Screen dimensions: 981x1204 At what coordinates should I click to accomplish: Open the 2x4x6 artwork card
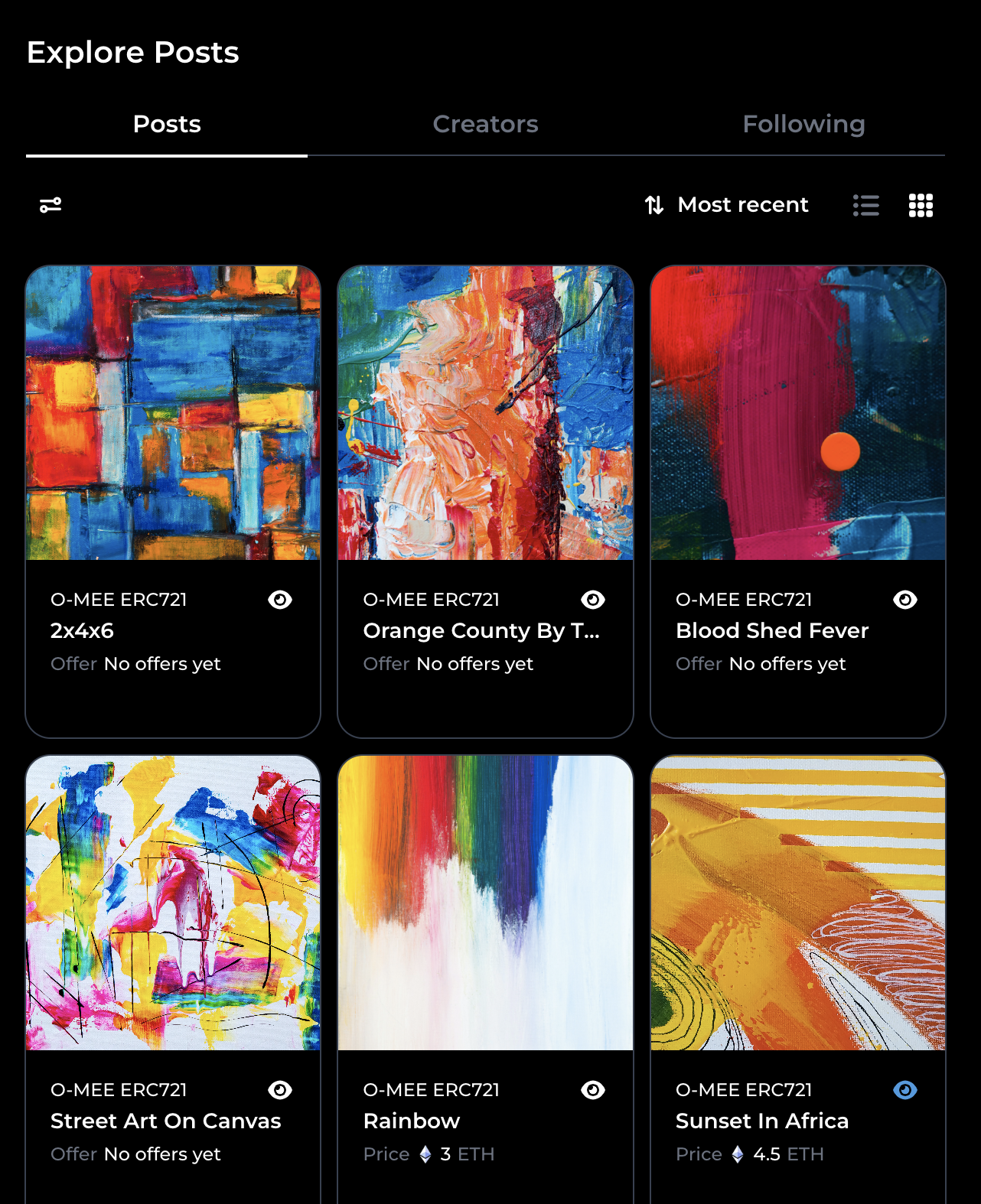click(x=173, y=413)
